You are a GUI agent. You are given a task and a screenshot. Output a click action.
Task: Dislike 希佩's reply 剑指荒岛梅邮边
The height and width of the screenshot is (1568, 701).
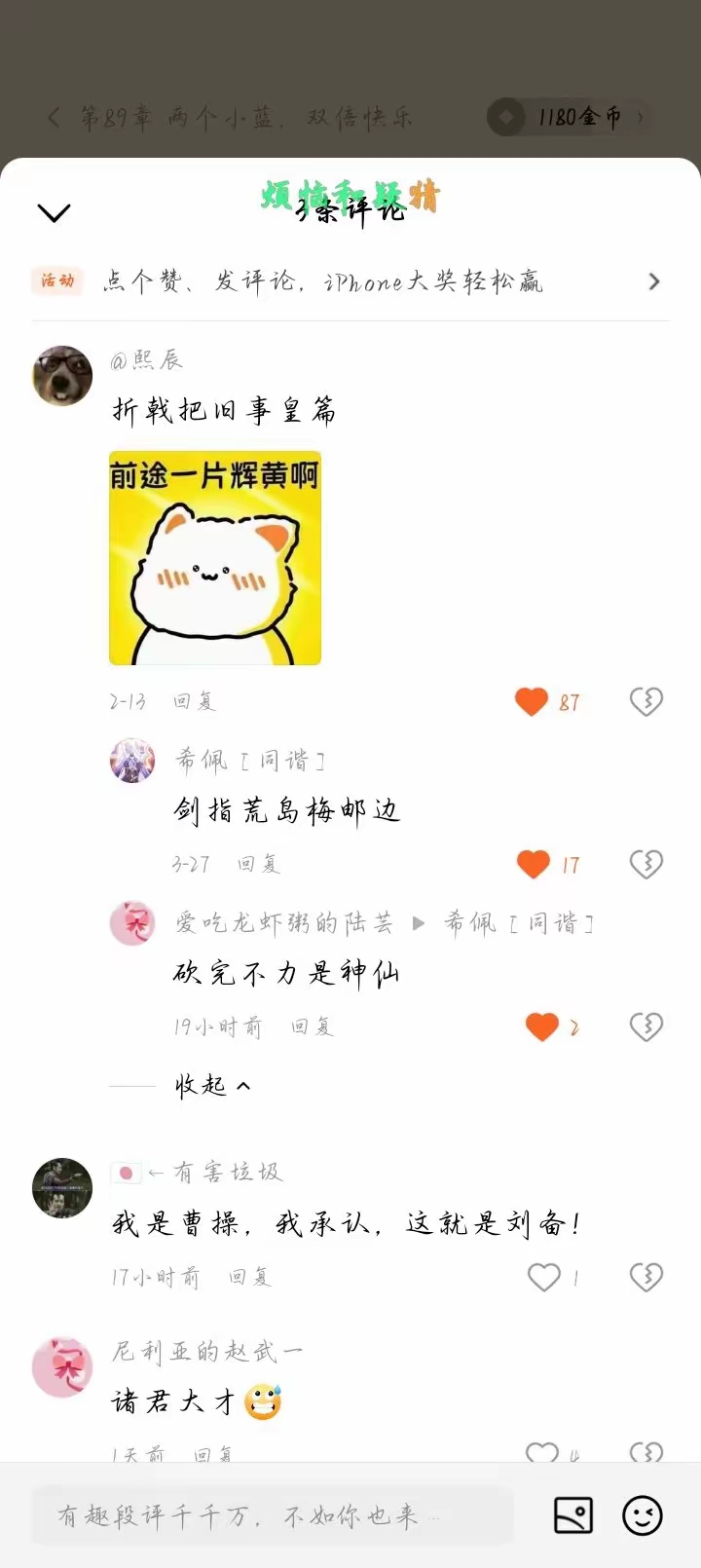tap(646, 864)
